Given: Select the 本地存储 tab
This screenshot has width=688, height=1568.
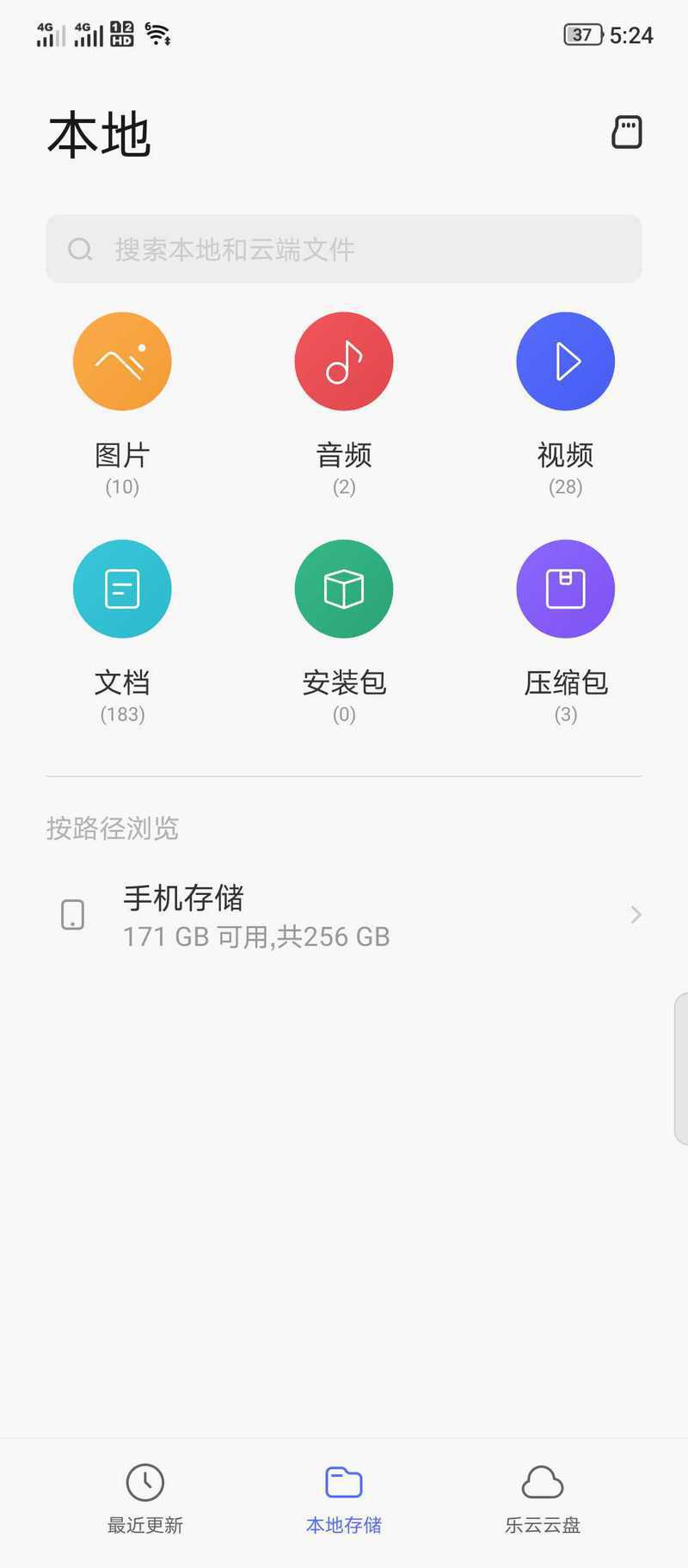Looking at the screenshot, I should point(344,1499).
